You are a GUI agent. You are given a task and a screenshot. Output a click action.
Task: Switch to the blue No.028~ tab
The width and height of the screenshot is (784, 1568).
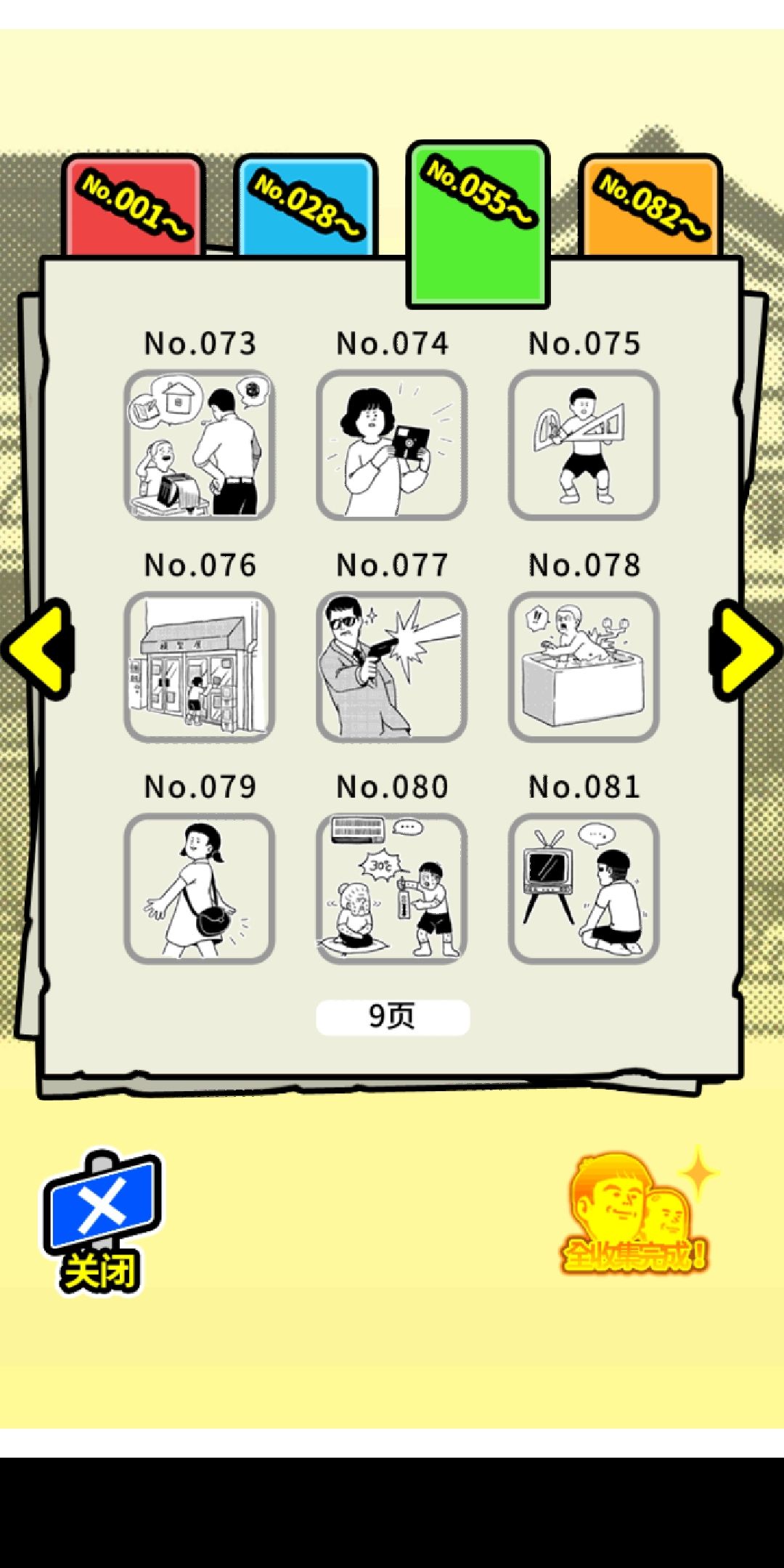305,202
